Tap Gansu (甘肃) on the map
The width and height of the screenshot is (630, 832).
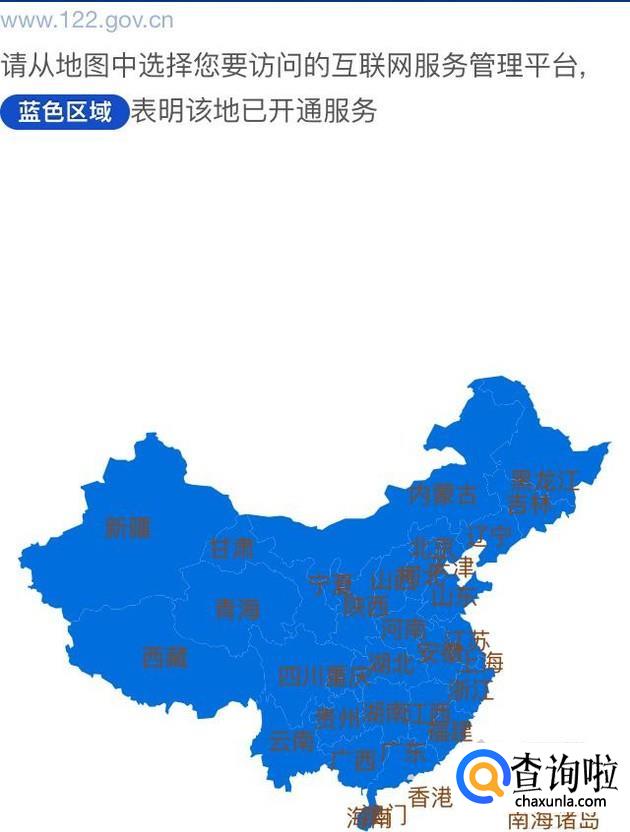[232, 549]
